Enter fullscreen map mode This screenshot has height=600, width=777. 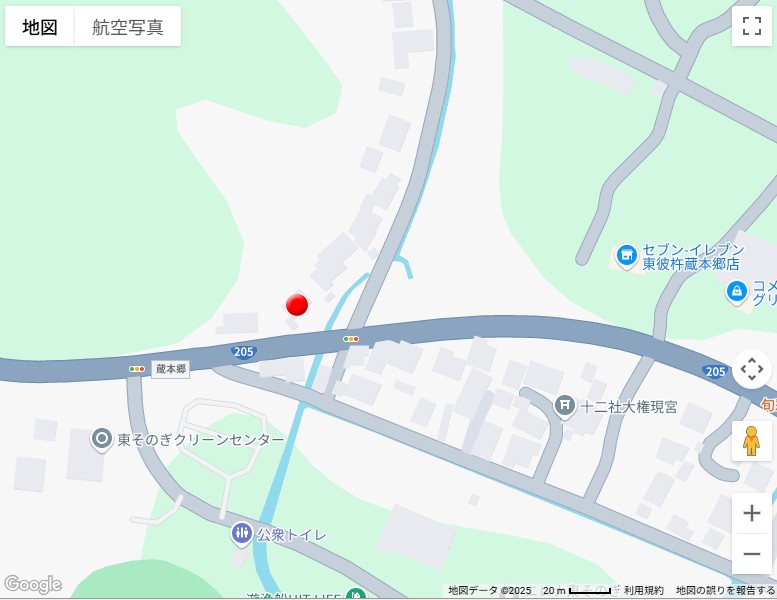751,26
